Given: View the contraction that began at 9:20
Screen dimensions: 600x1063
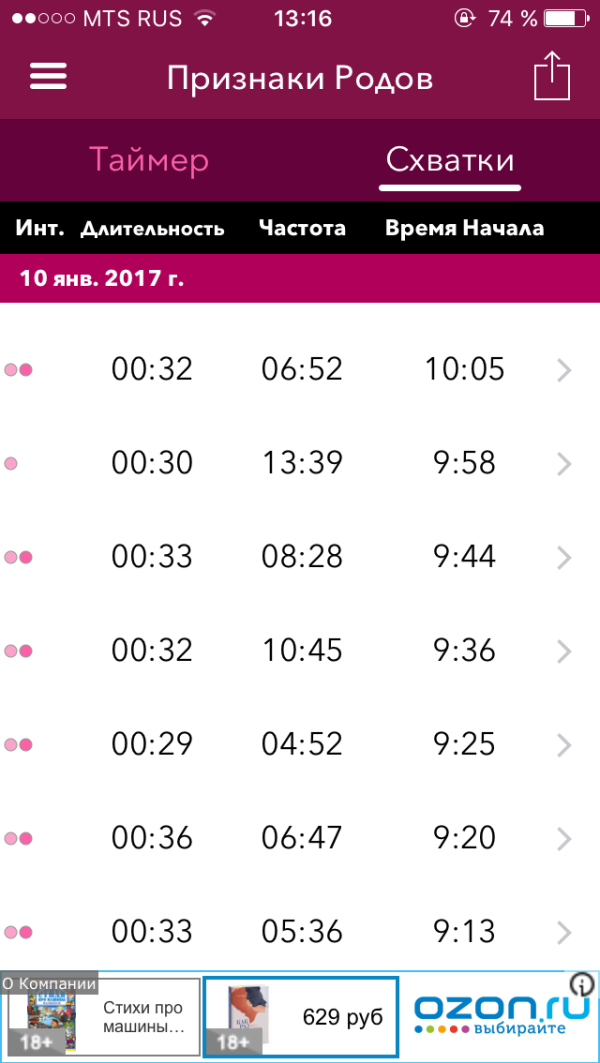Looking at the screenshot, I should click(x=300, y=838).
